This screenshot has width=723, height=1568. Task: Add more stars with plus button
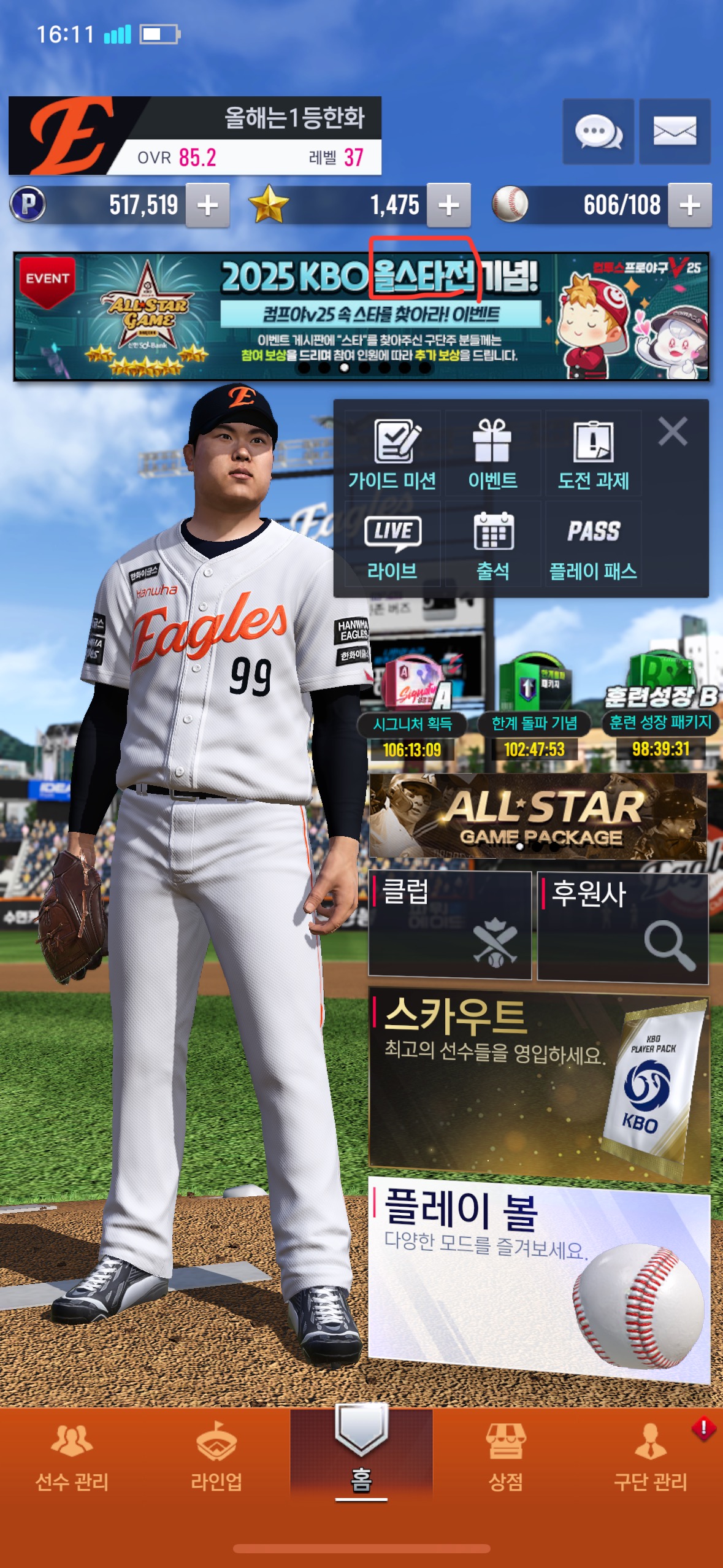click(x=449, y=205)
